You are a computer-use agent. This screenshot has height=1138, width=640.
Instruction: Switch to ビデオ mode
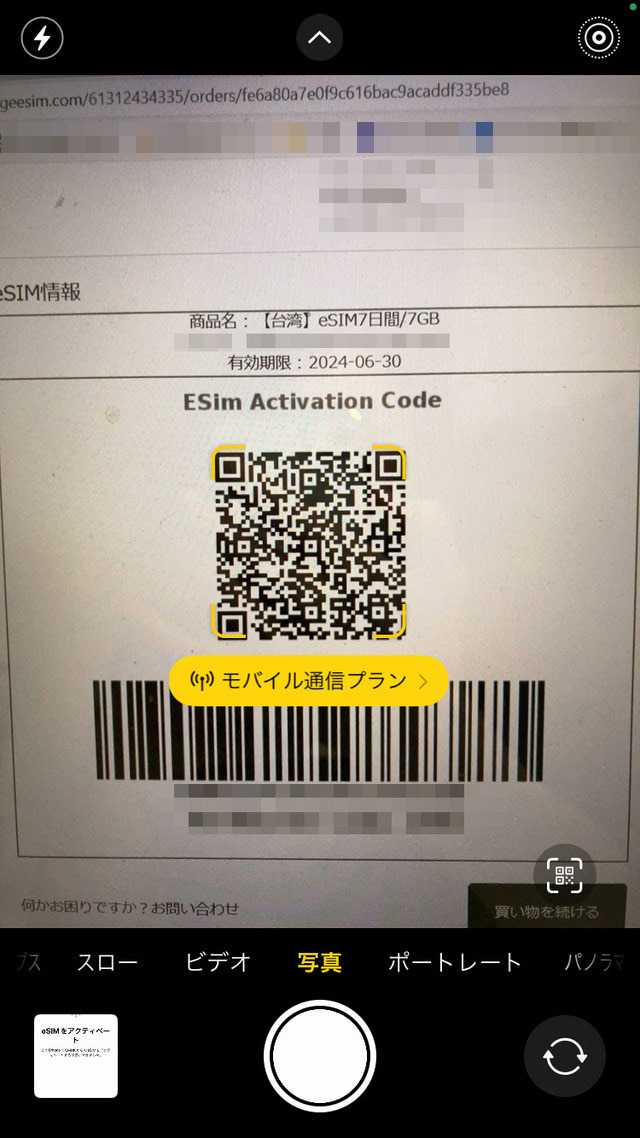tap(218, 963)
